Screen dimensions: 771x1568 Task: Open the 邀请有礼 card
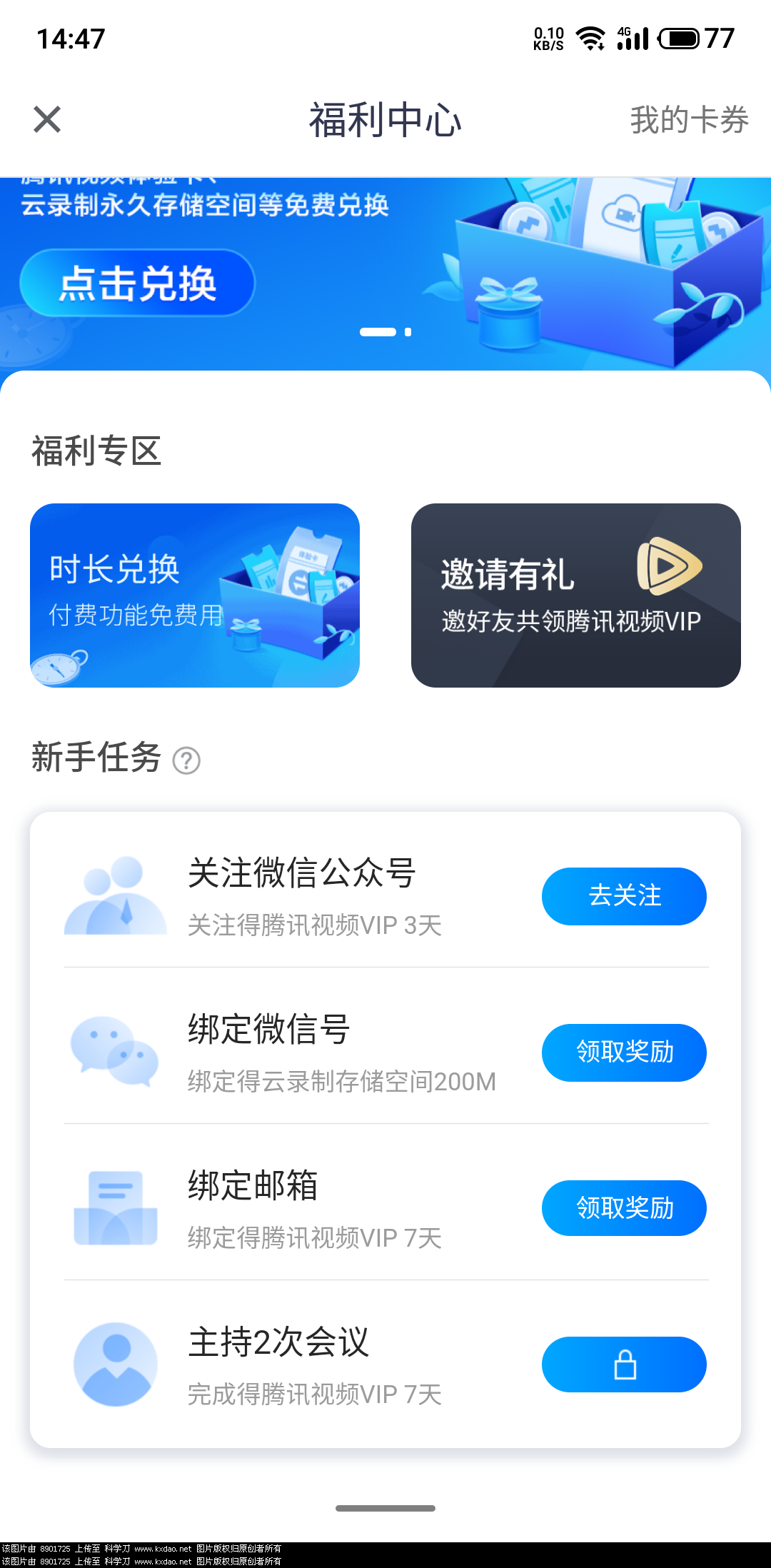click(x=575, y=595)
